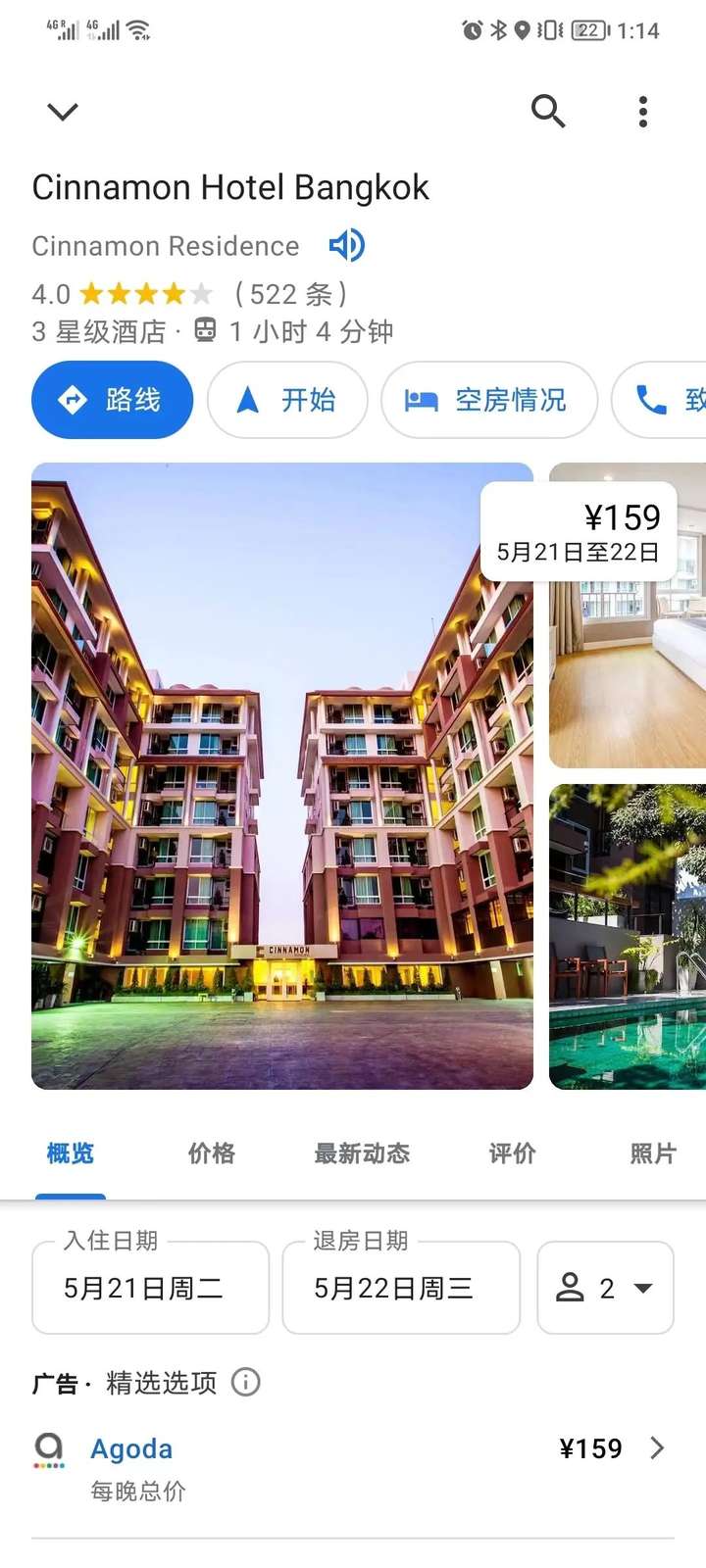706x1568 pixels.
Task: Change the check-out date 5月22日周三
Action: 401,1288
